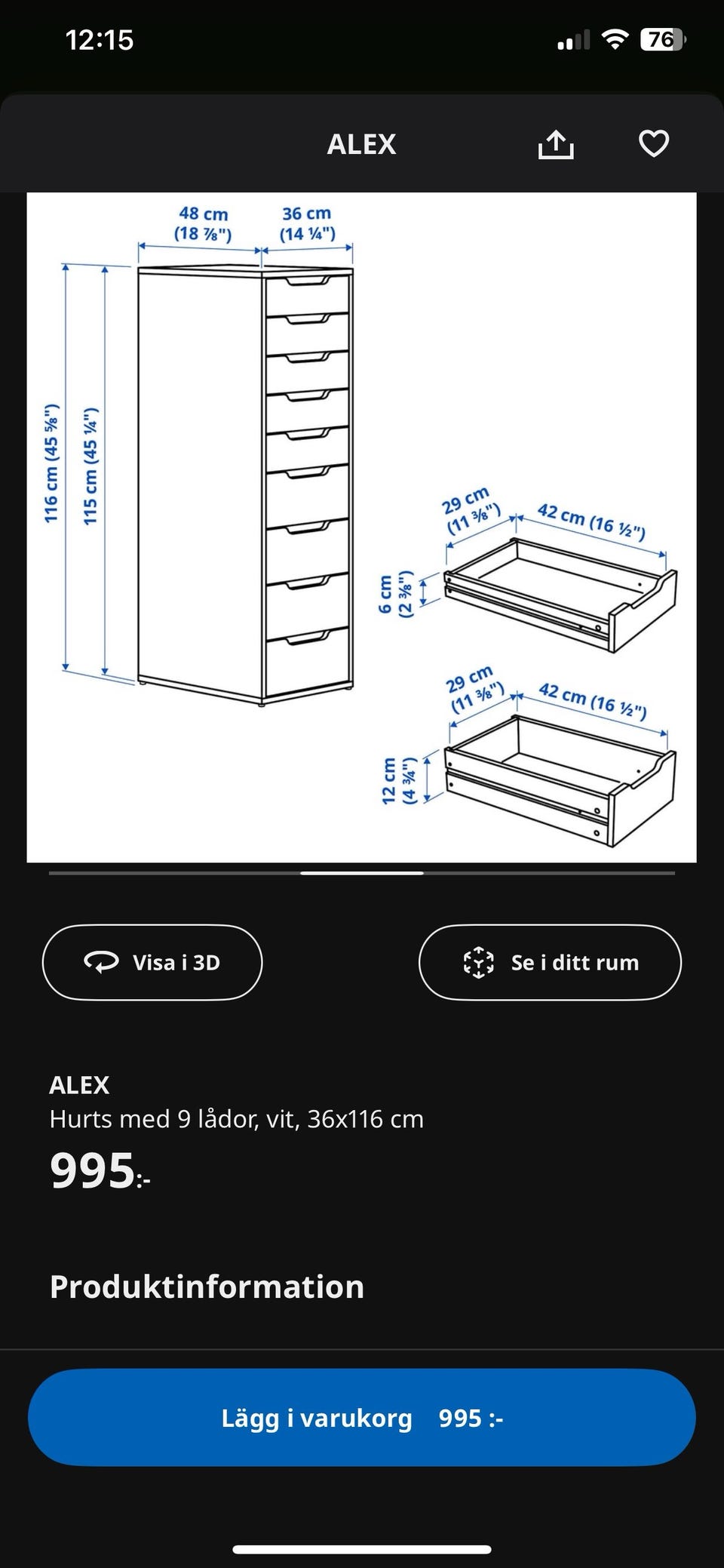Share the ALEX product page
724x1568 pixels.
click(x=556, y=144)
